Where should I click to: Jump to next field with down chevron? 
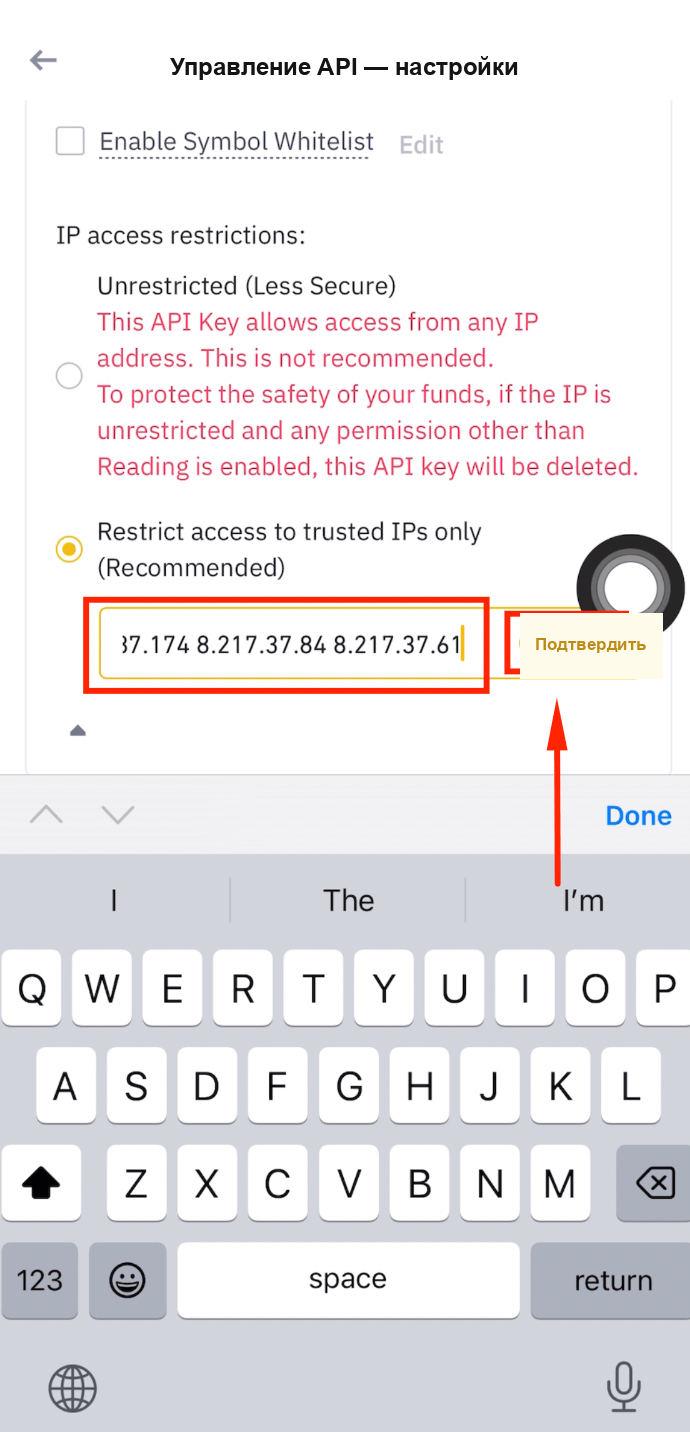point(118,815)
